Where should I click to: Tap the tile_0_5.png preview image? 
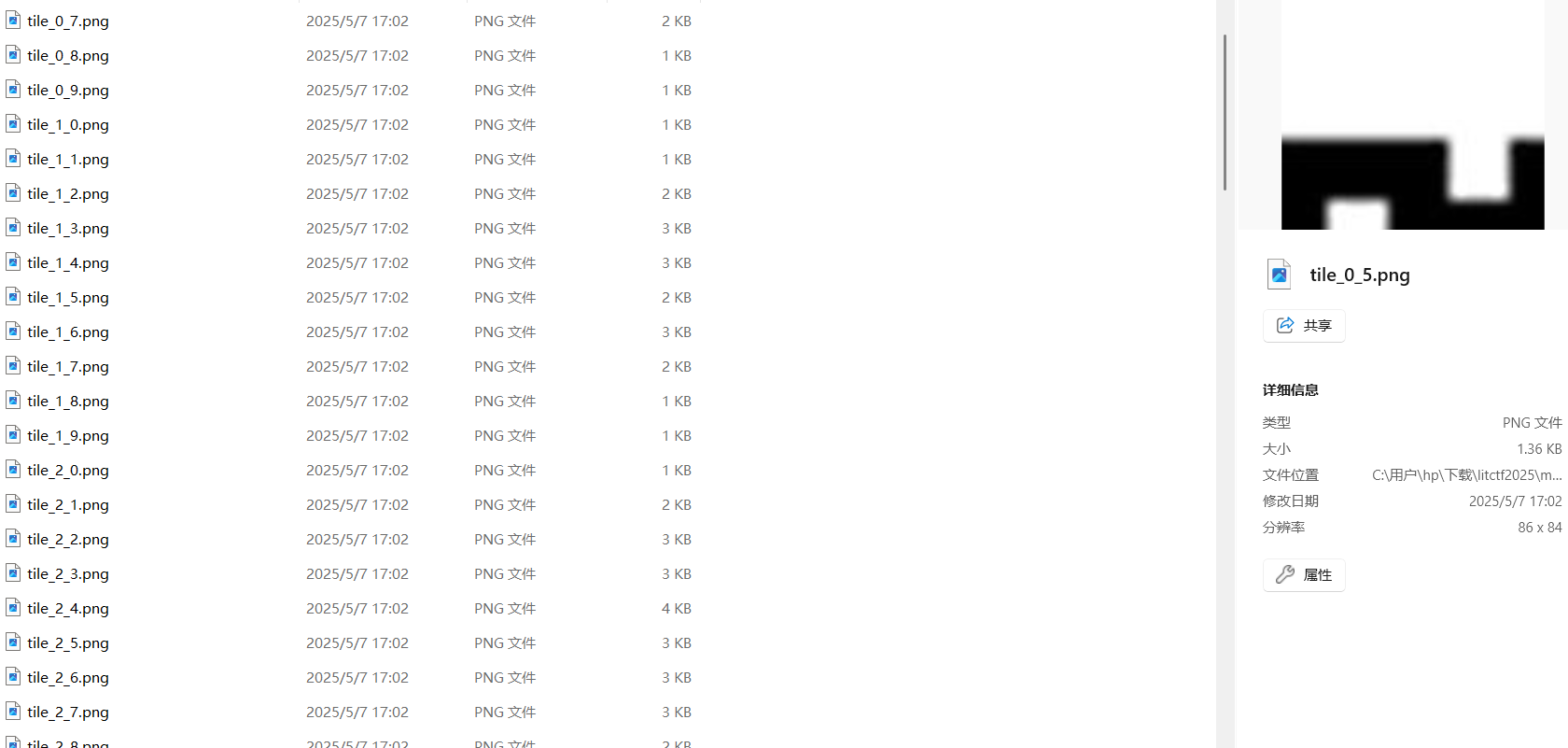(1412, 115)
